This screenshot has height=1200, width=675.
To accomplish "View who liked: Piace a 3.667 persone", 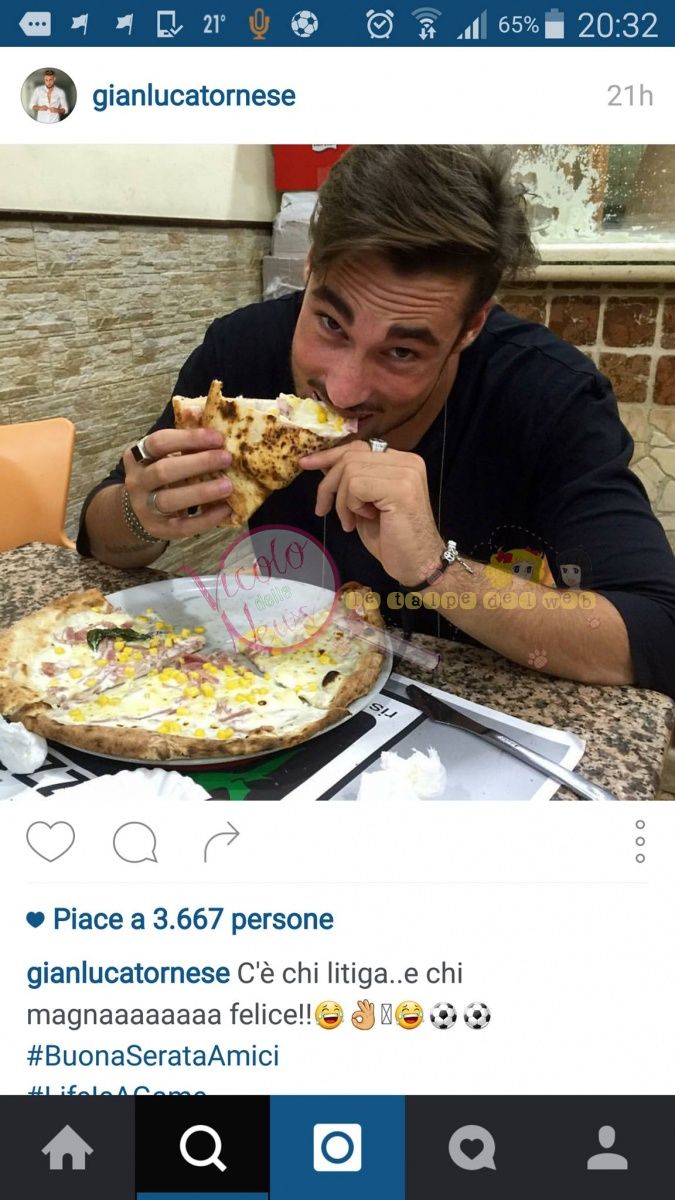I will [x=192, y=919].
